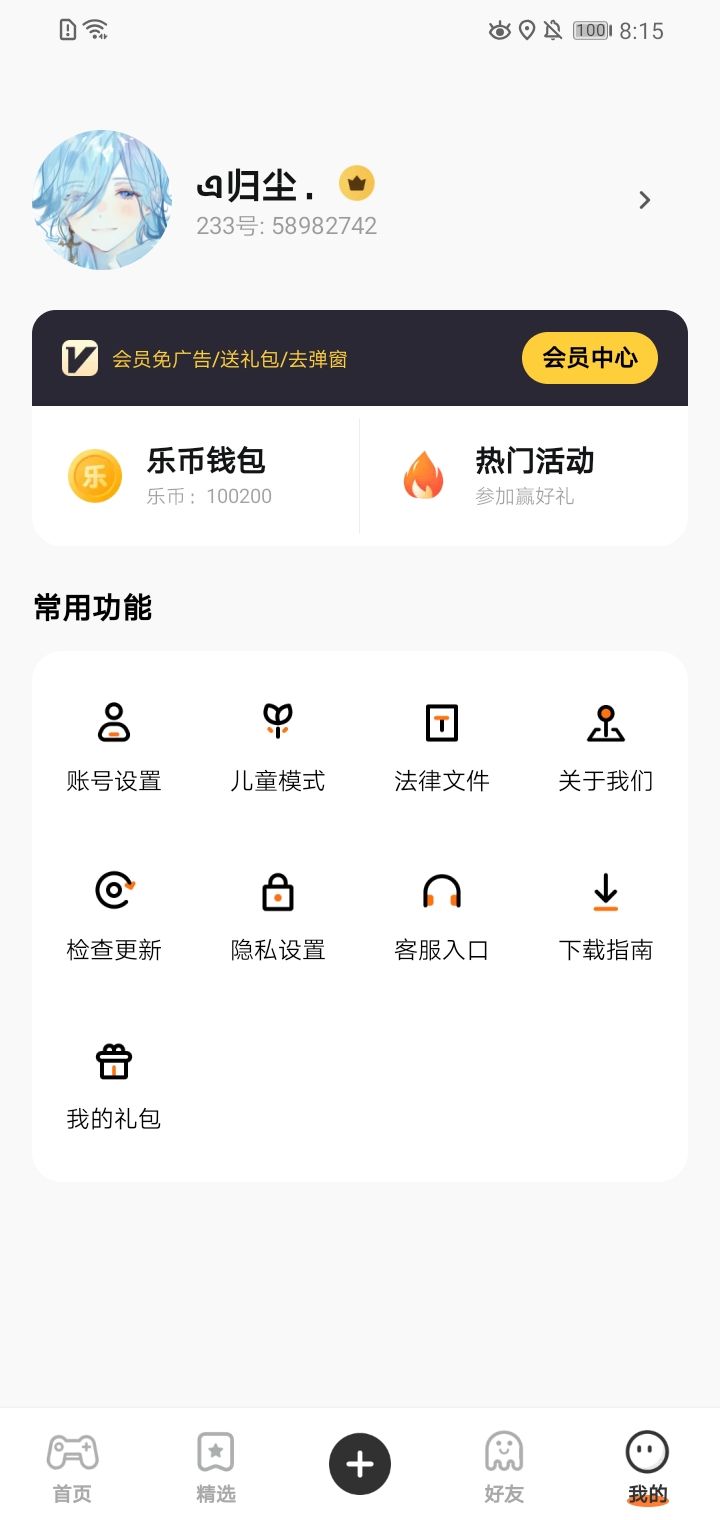Open the 乐币钱包 wallet

point(196,476)
